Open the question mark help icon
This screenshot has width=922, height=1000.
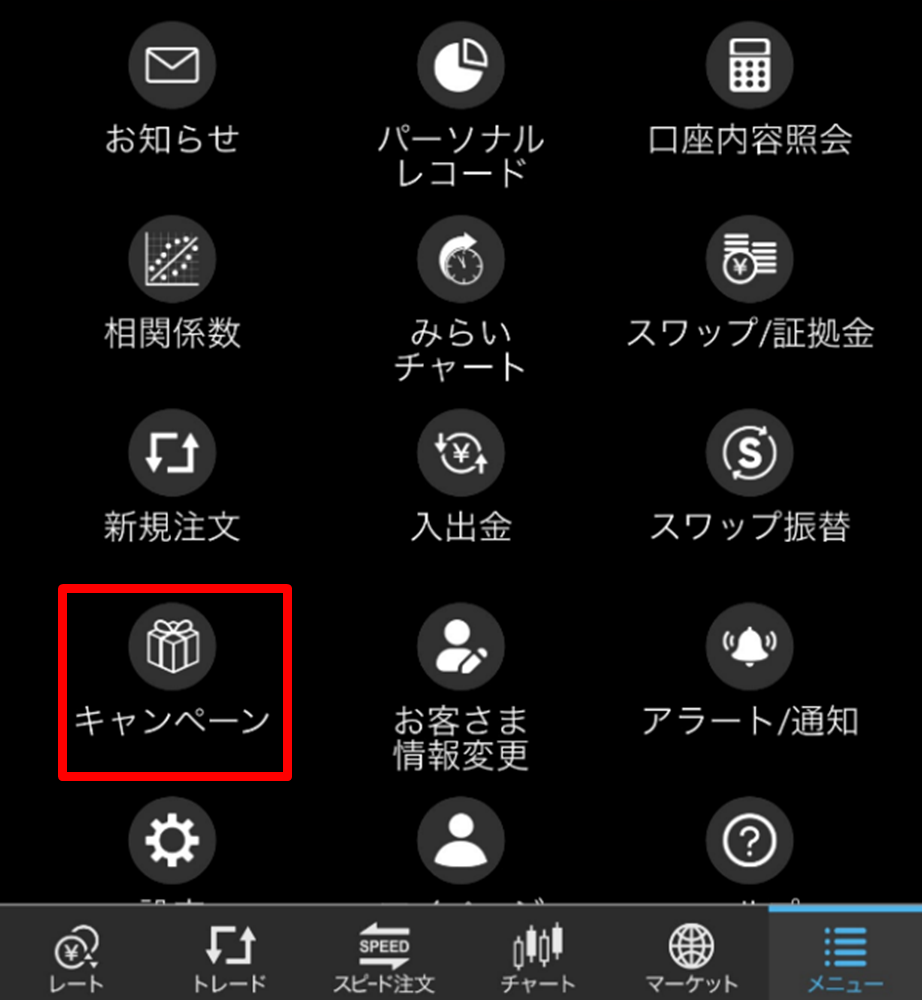tap(749, 841)
